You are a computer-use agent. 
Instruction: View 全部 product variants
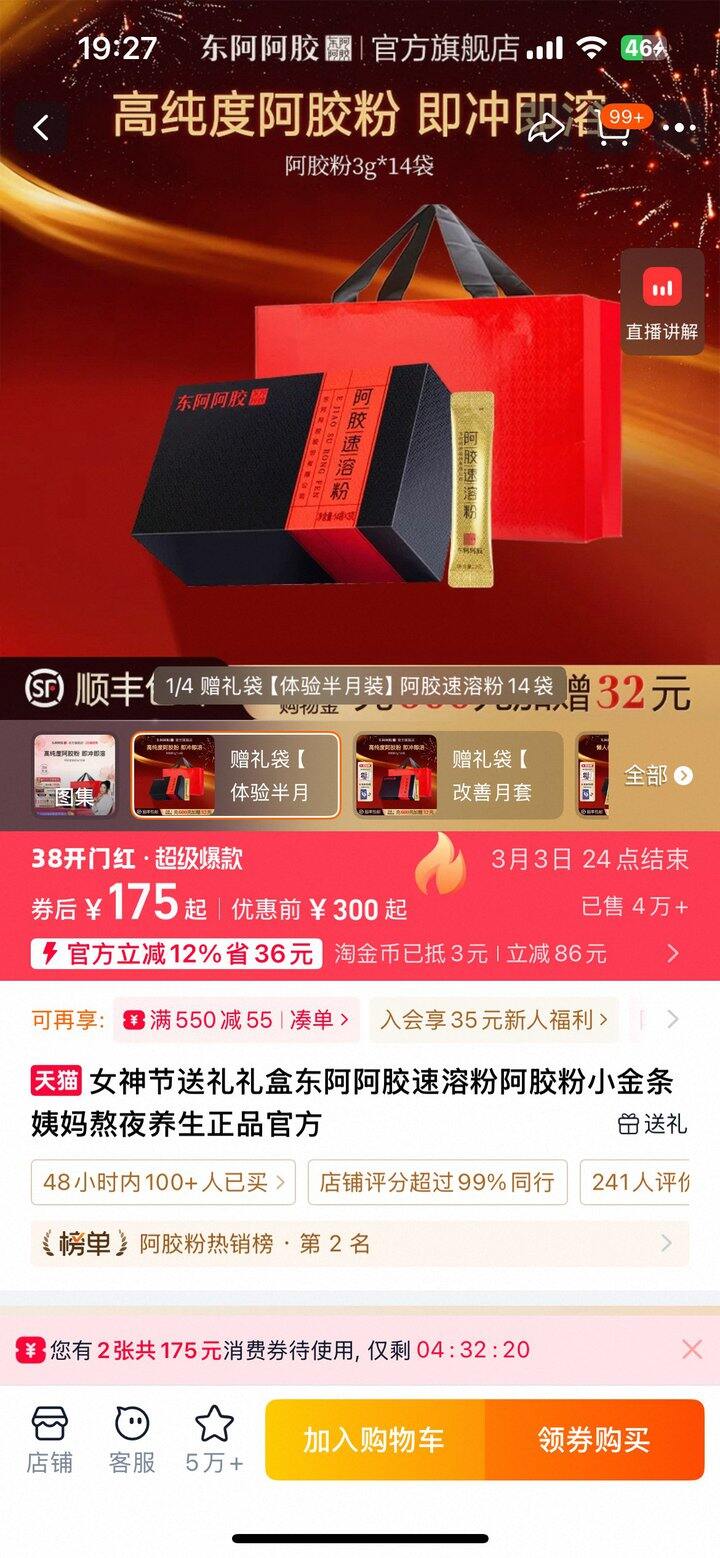point(657,775)
